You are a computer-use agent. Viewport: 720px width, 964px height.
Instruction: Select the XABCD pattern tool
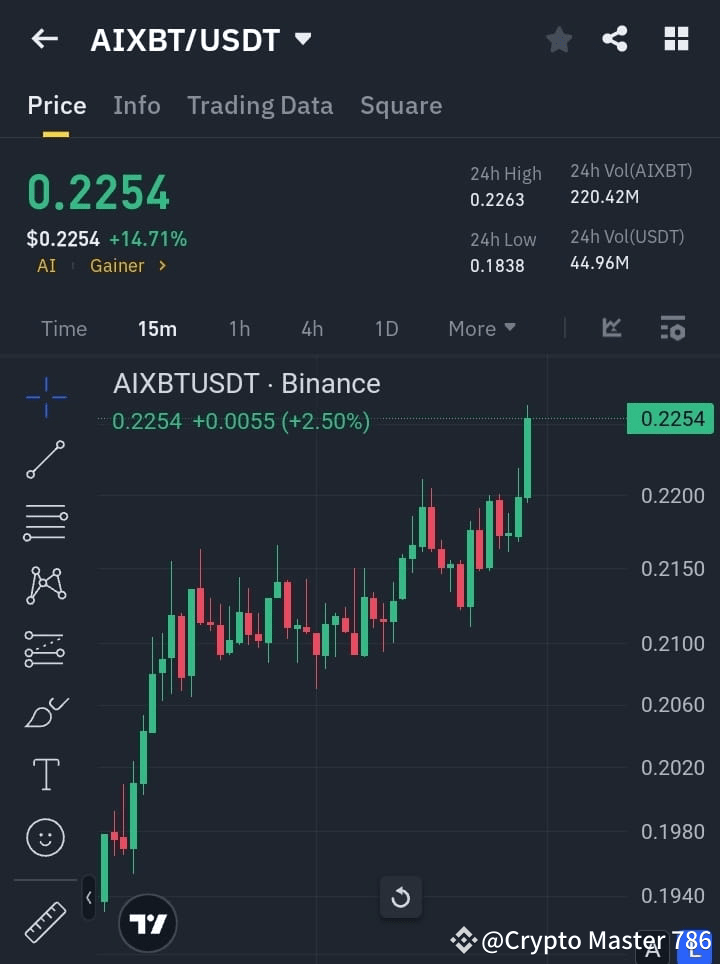coord(45,586)
